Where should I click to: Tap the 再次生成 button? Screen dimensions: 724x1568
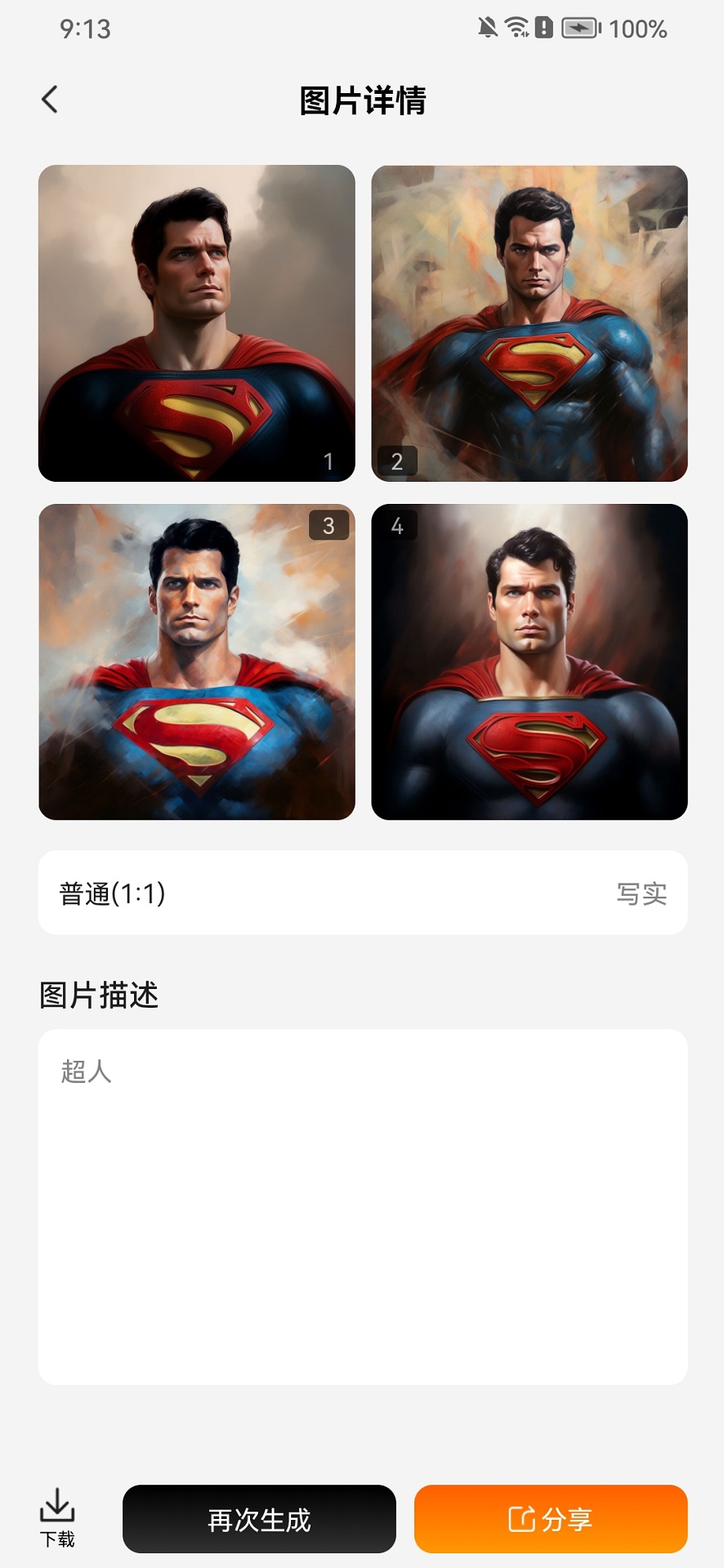[x=259, y=1519]
